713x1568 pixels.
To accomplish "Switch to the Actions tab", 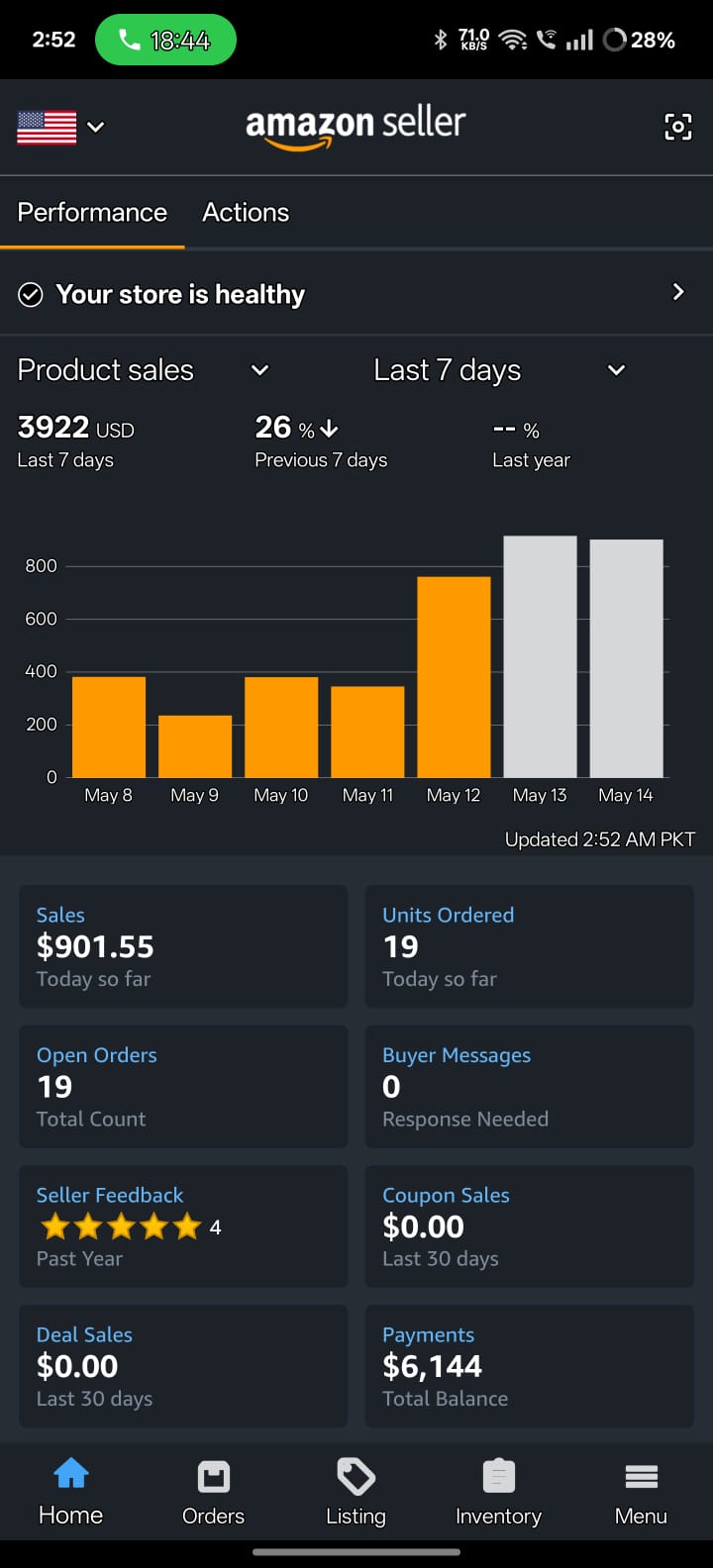I will point(246,213).
